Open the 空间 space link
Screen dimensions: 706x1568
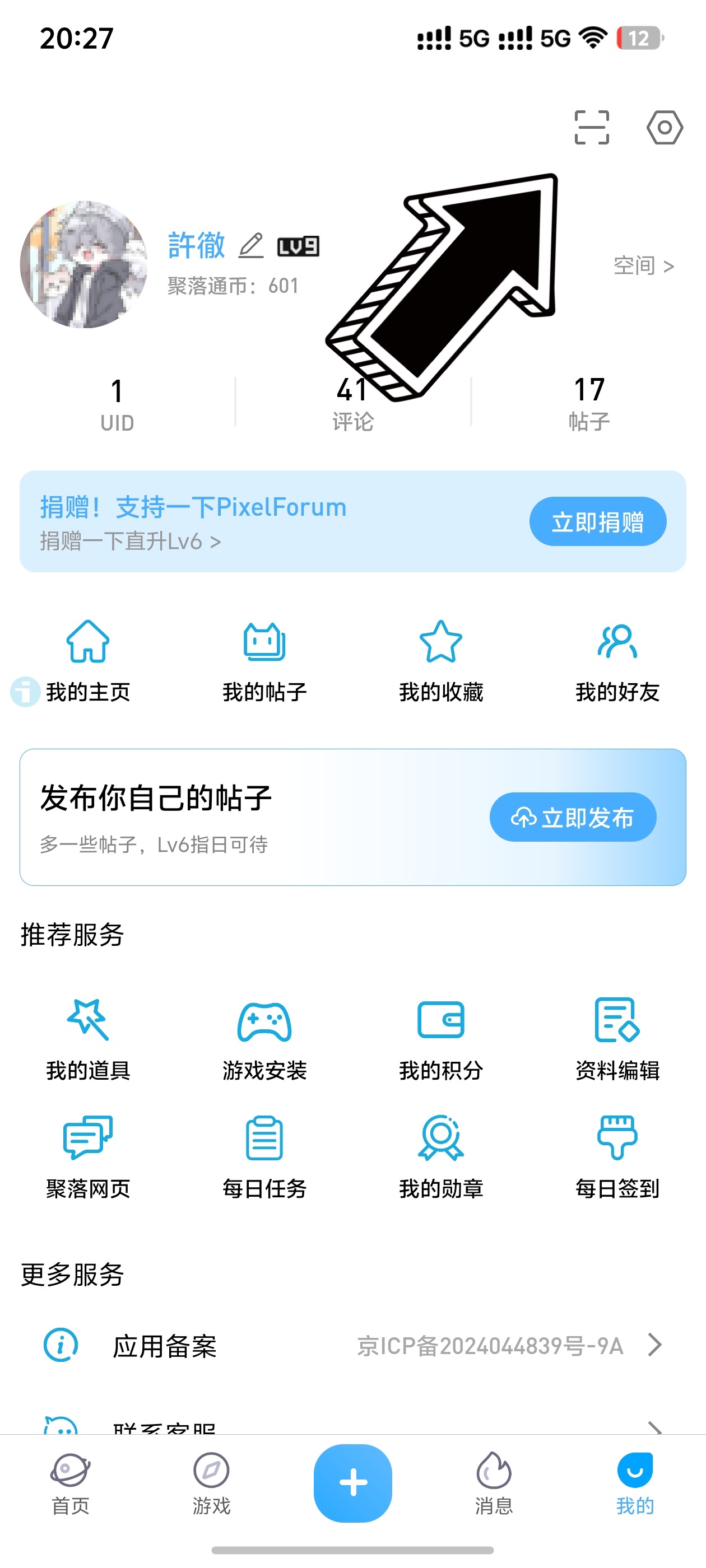coord(643,266)
